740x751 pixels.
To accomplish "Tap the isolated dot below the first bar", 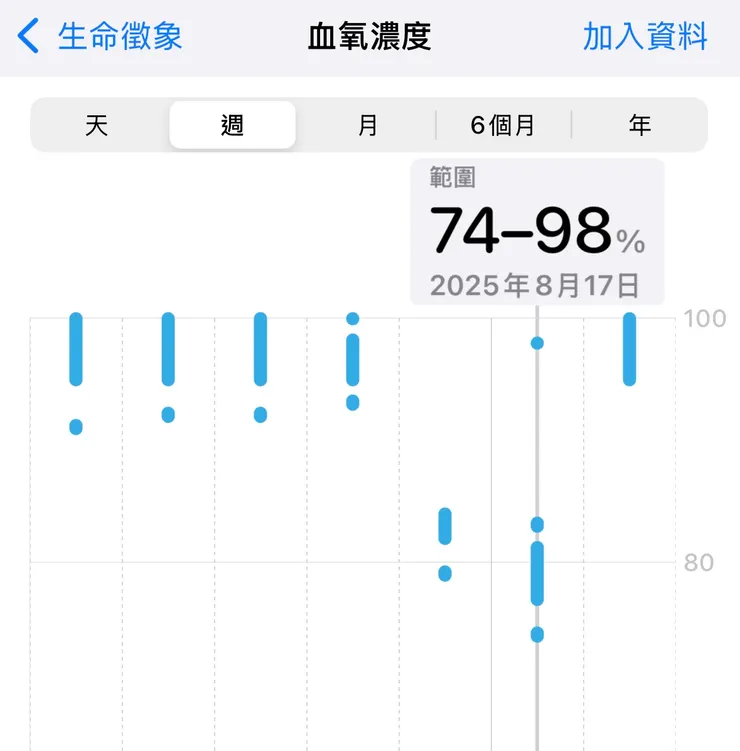I will pyautogui.click(x=75, y=427).
